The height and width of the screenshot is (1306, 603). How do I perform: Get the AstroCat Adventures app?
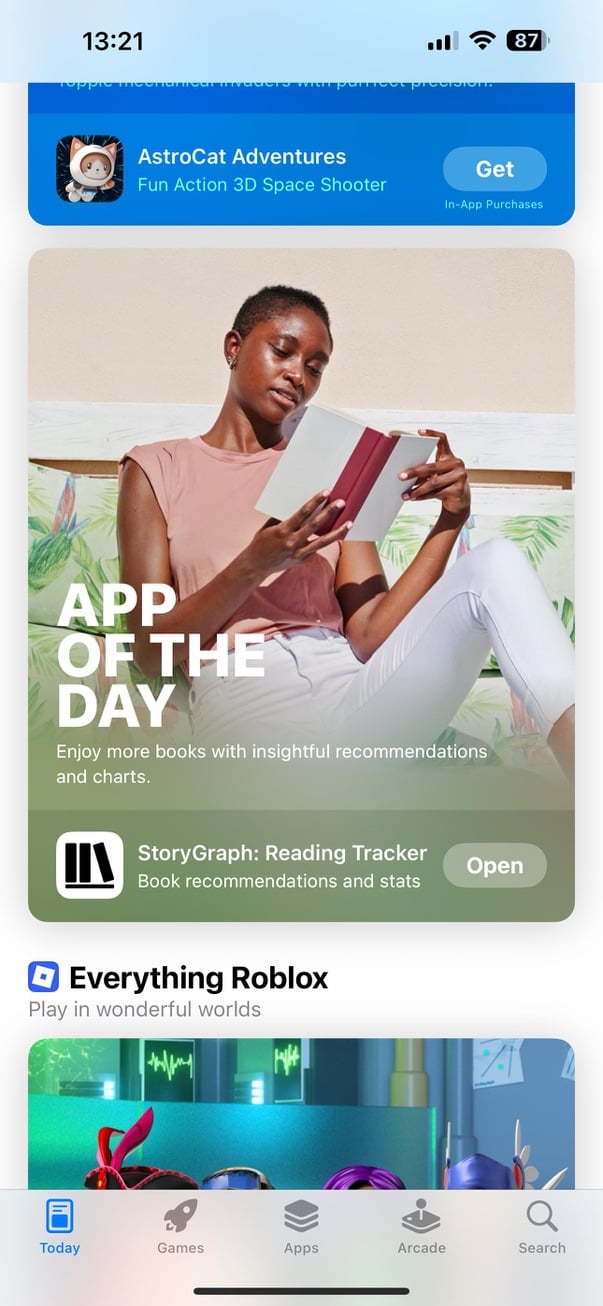tap(494, 169)
